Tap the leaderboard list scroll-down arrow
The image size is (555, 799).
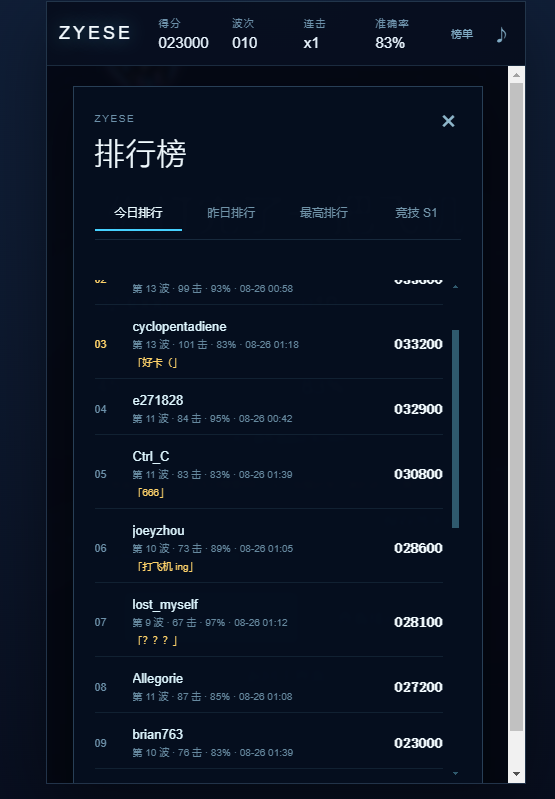pos(456,774)
